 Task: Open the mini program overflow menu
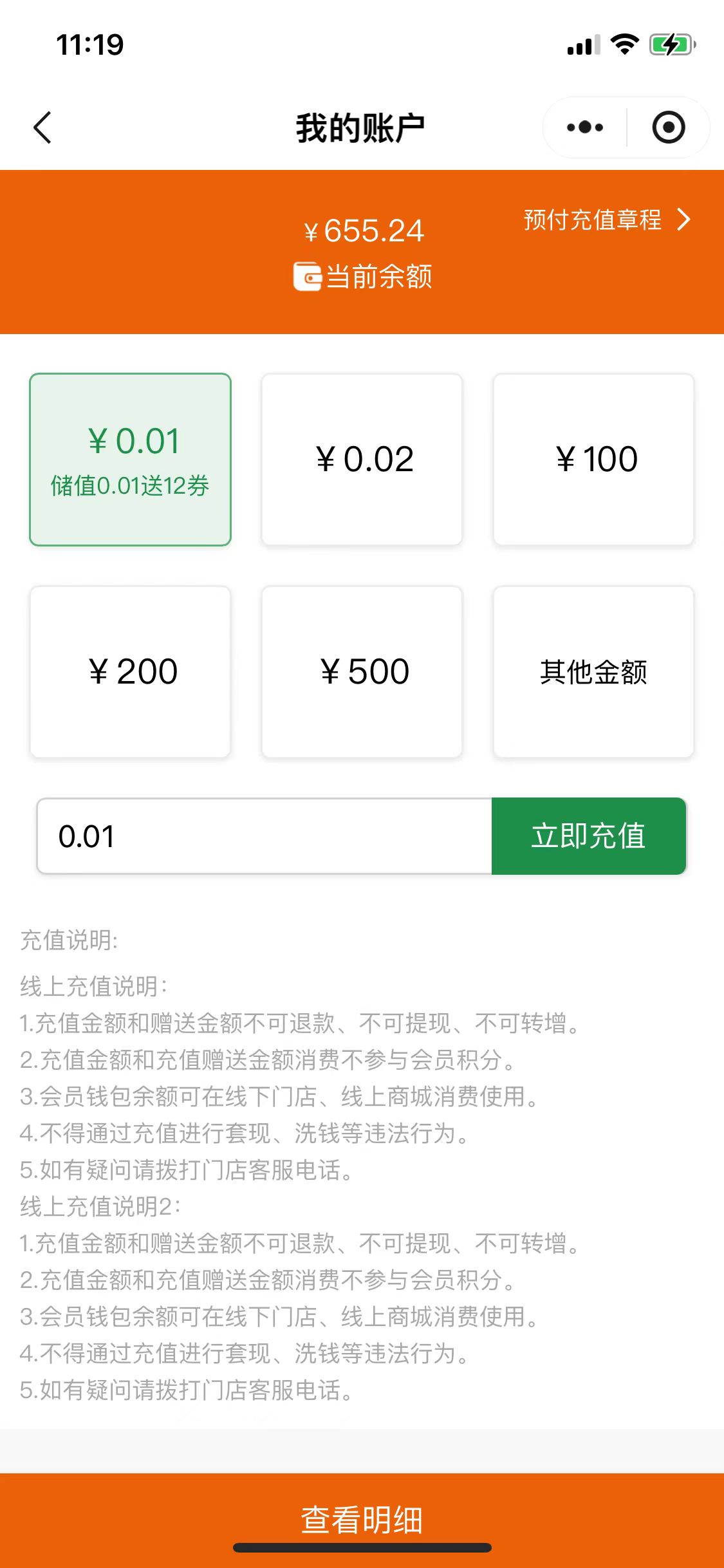[584, 127]
